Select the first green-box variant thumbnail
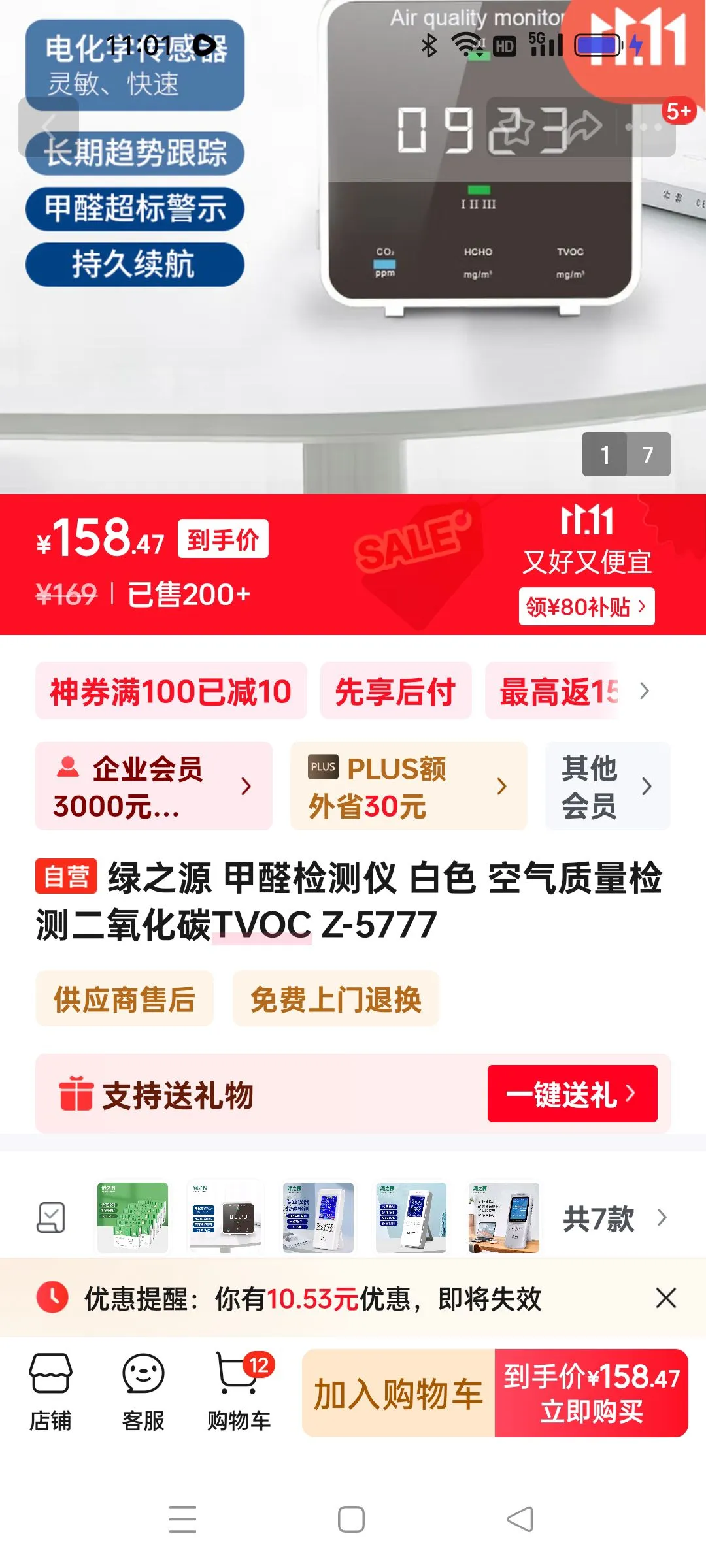This screenshot has height=1568, width=706. point(133,1217)
